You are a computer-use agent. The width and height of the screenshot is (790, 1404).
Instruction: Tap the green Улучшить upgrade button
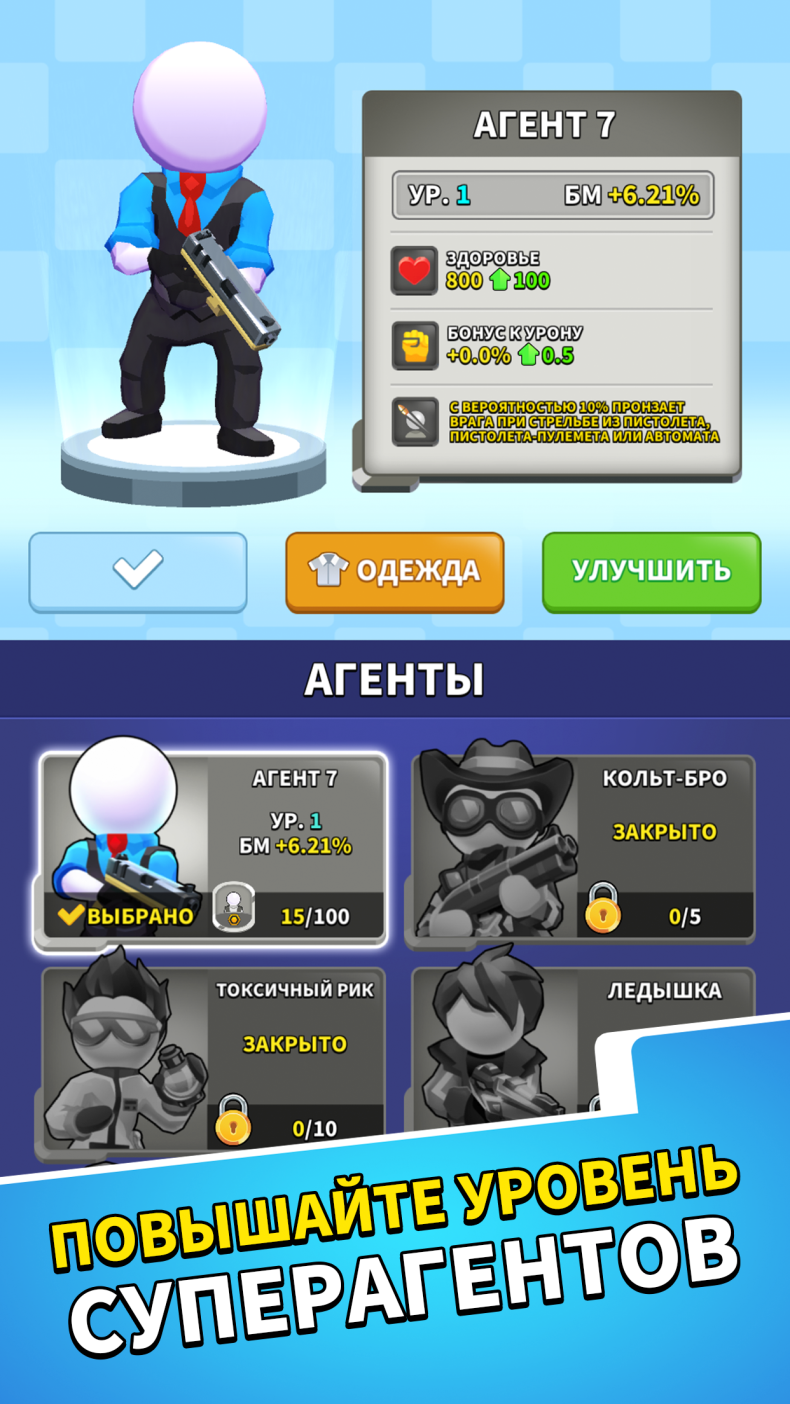point(651,572)
